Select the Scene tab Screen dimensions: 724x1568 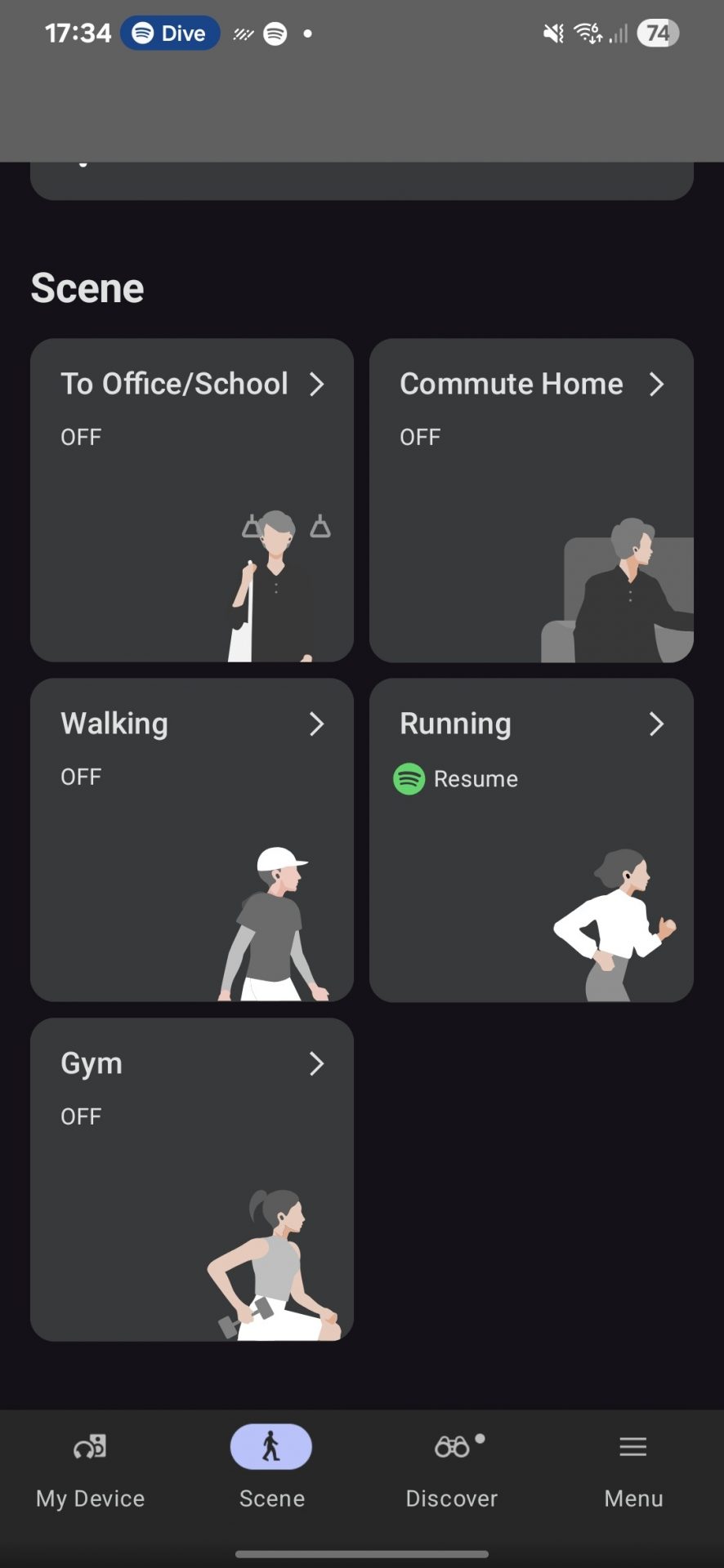[271, 1470]
